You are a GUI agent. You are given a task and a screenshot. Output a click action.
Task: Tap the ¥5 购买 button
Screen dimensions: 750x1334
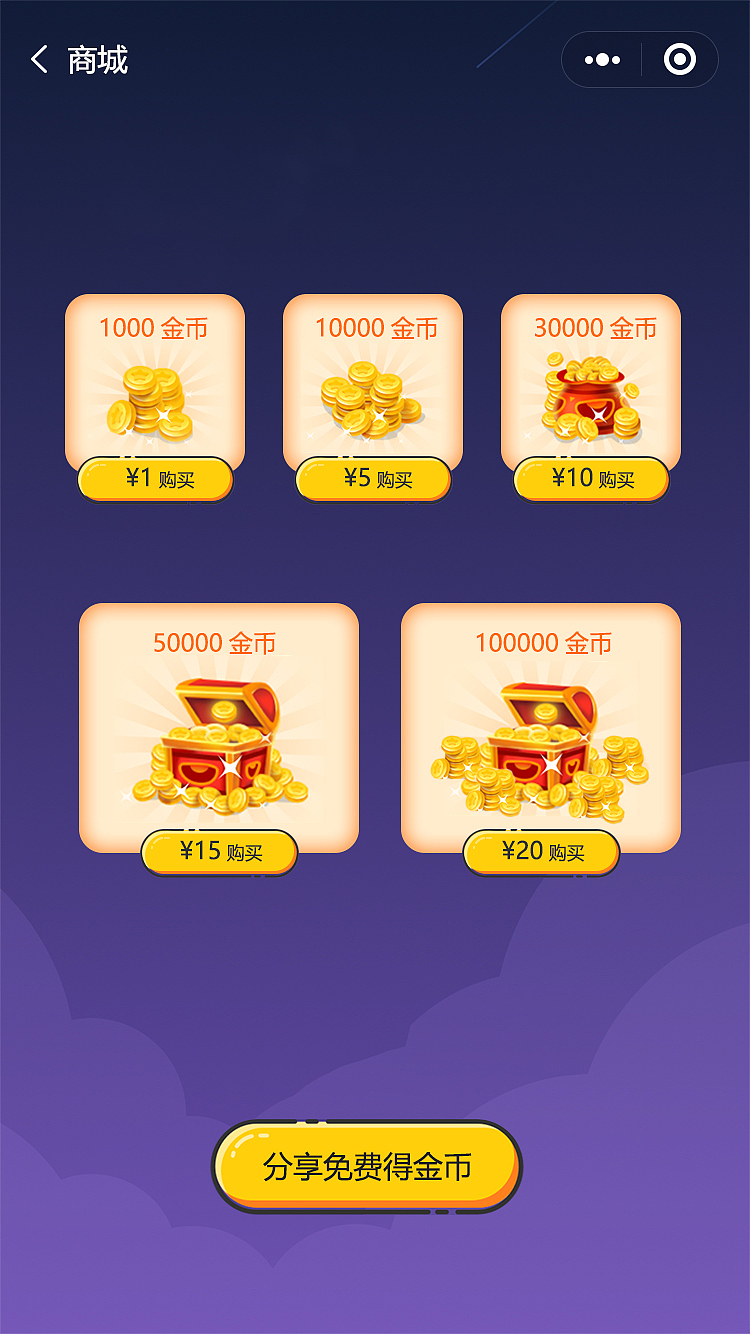(373, 479)
